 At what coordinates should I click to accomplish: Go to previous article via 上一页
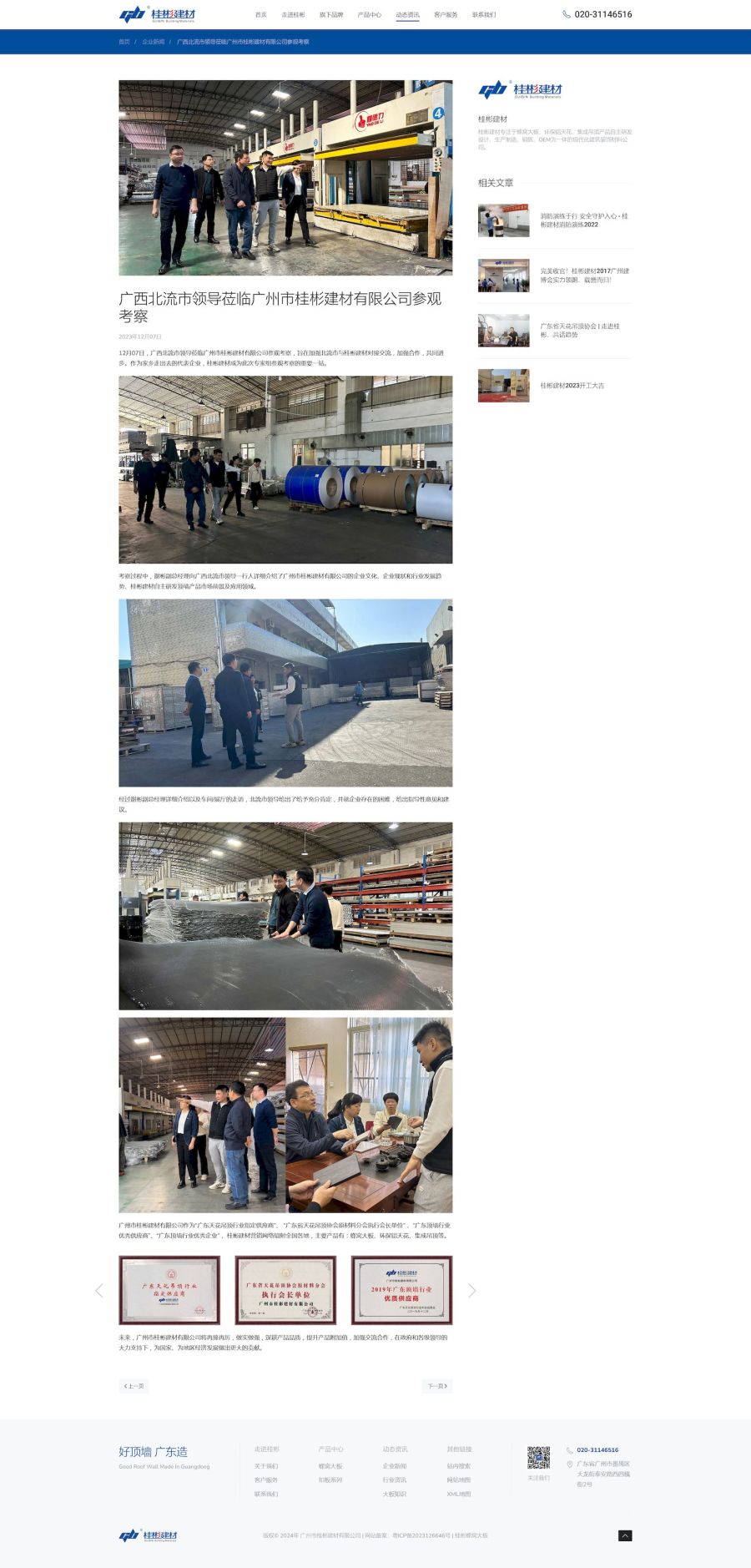tap(134, 1386)
